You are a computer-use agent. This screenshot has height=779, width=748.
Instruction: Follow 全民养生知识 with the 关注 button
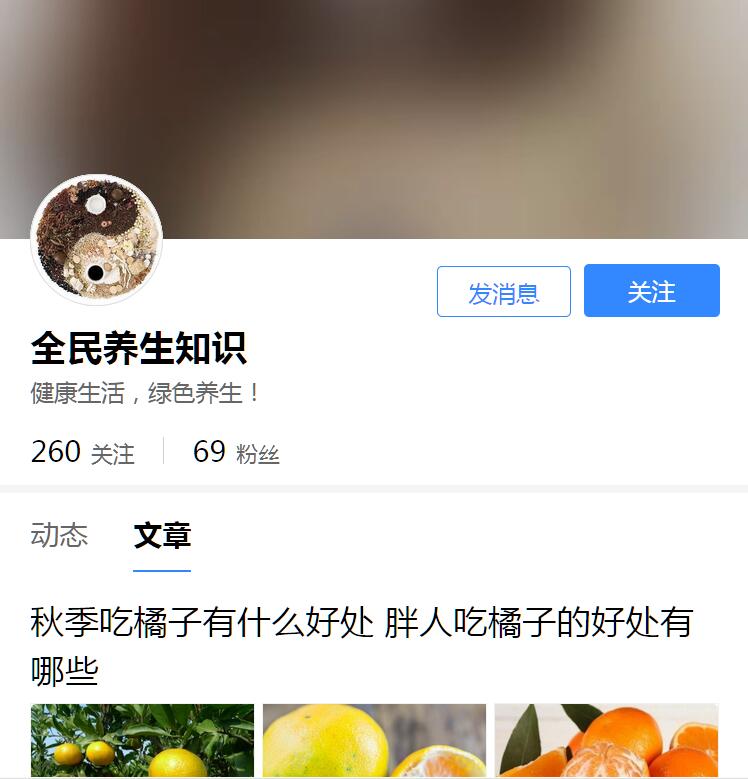[651, 291]
